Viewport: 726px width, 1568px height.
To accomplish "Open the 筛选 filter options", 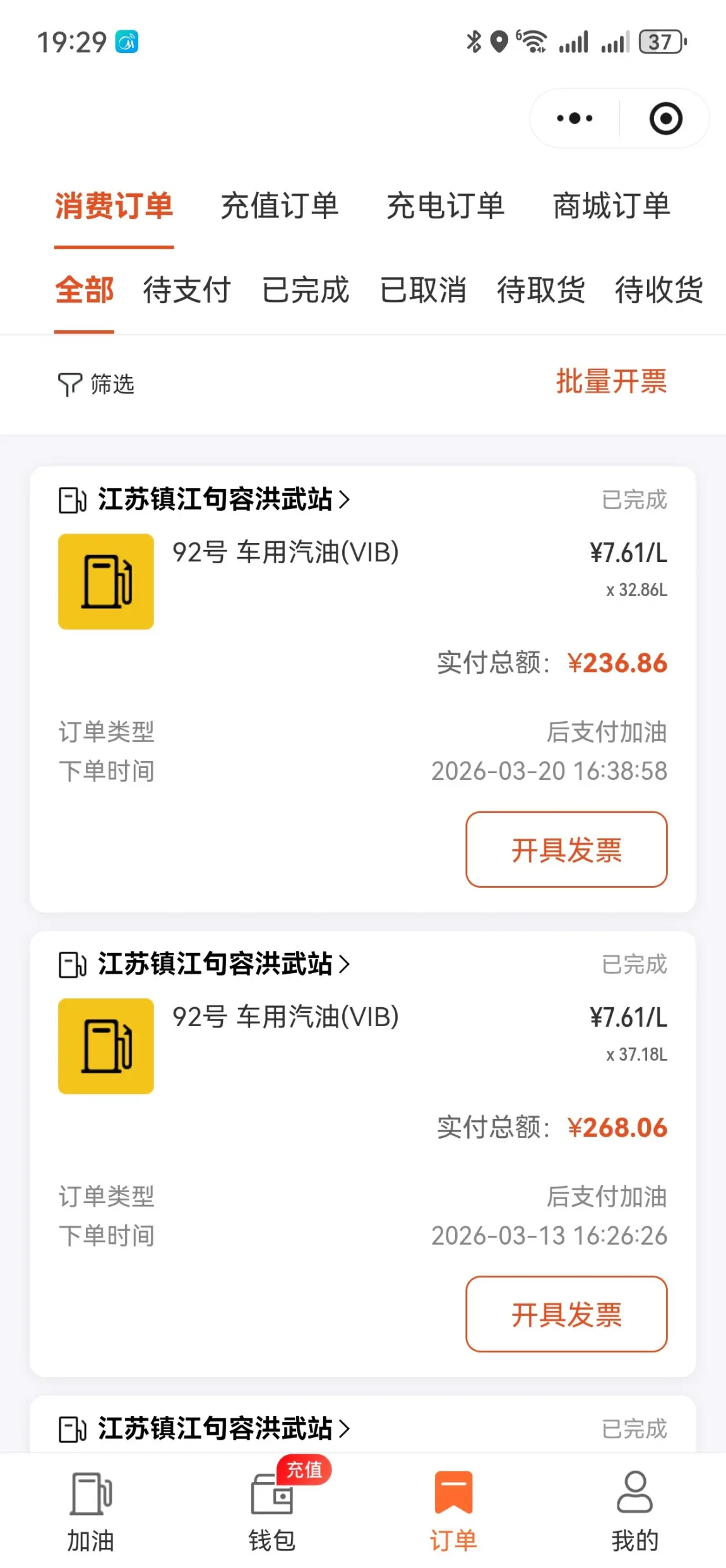I will point(97,384).
